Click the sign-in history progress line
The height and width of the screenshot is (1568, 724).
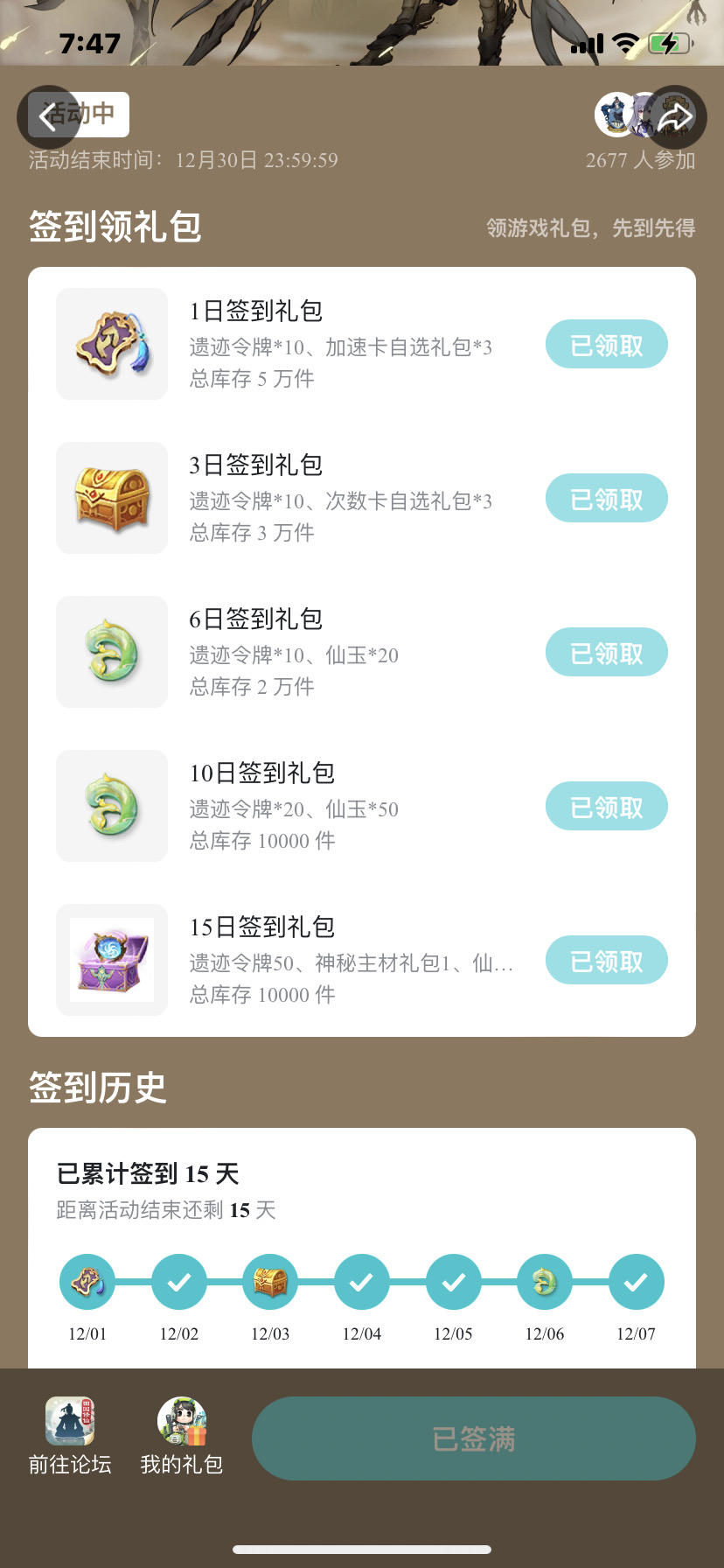click(x=362, y=1281)
